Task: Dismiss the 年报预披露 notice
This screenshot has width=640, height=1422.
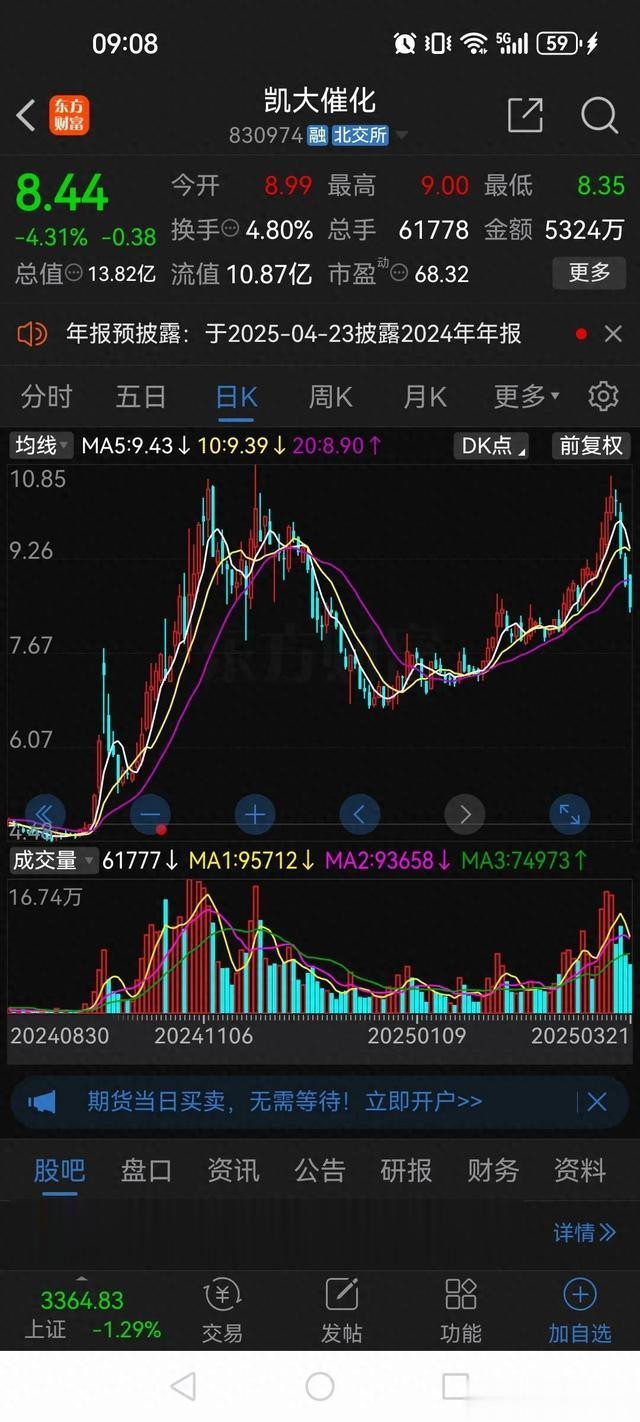Action: (613, 334)
